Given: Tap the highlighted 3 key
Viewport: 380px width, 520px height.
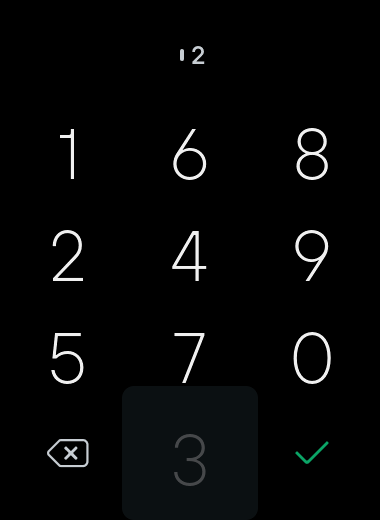Looking at the screenshot, I should [190, 453].
